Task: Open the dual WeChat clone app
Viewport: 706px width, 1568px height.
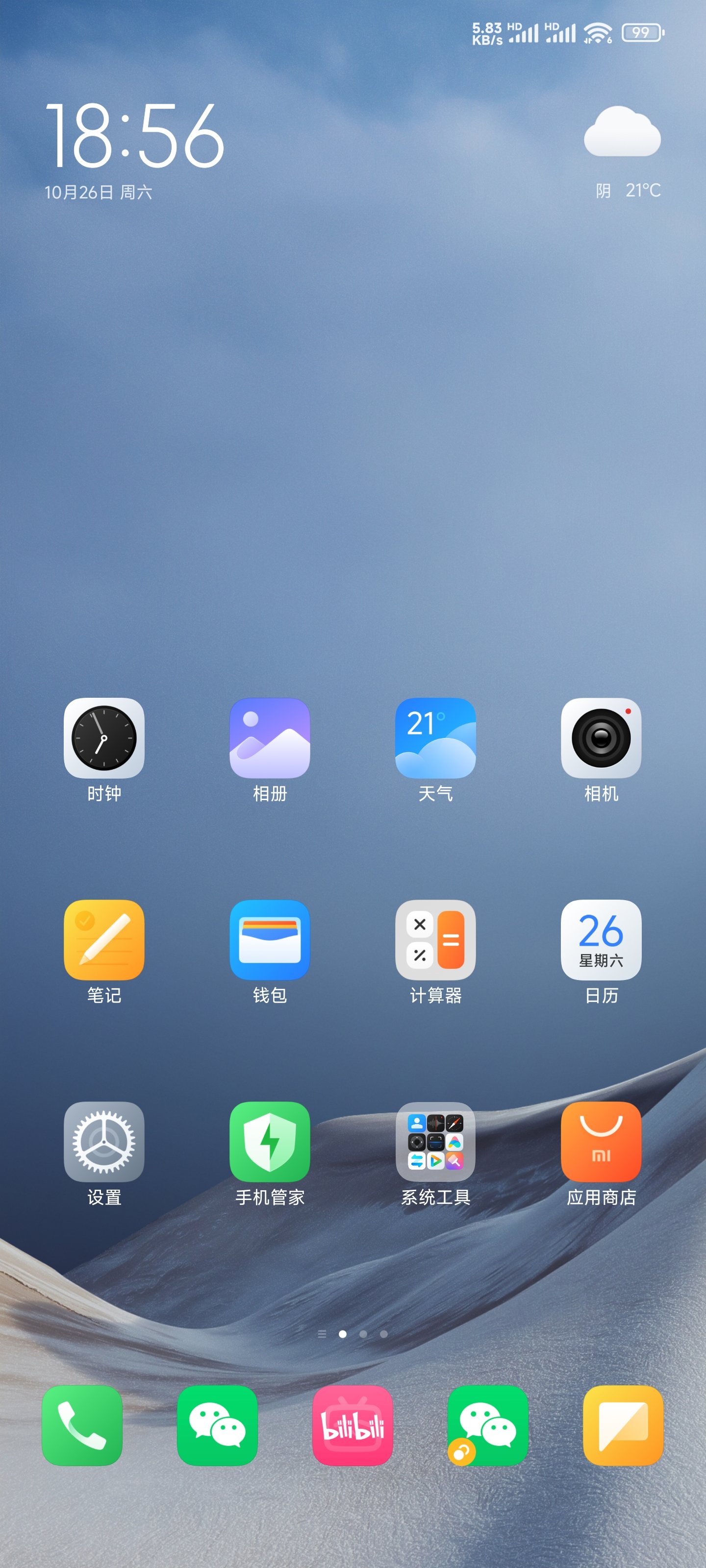Action: [488, 1425]
